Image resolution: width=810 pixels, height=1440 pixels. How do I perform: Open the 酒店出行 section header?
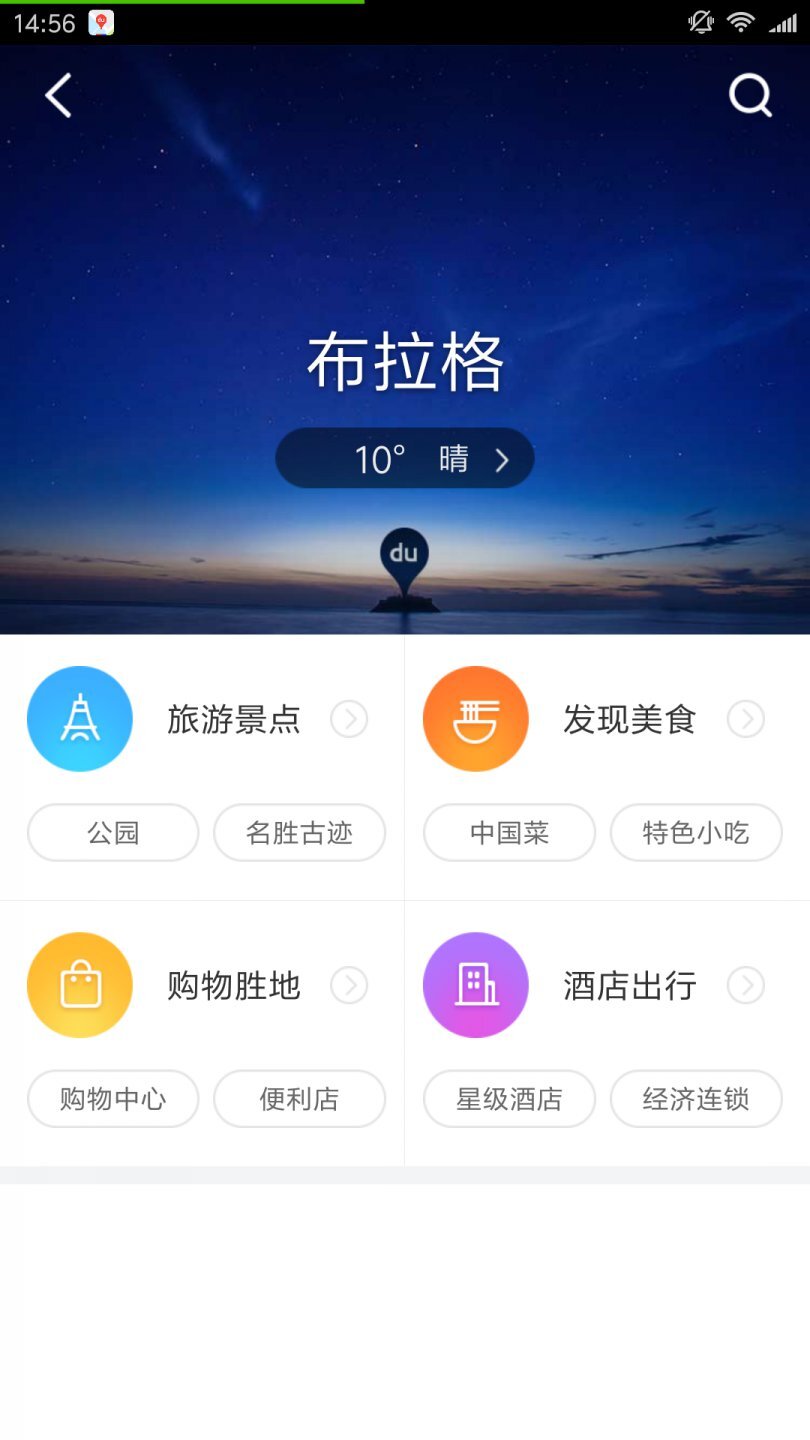coord(629,984)
